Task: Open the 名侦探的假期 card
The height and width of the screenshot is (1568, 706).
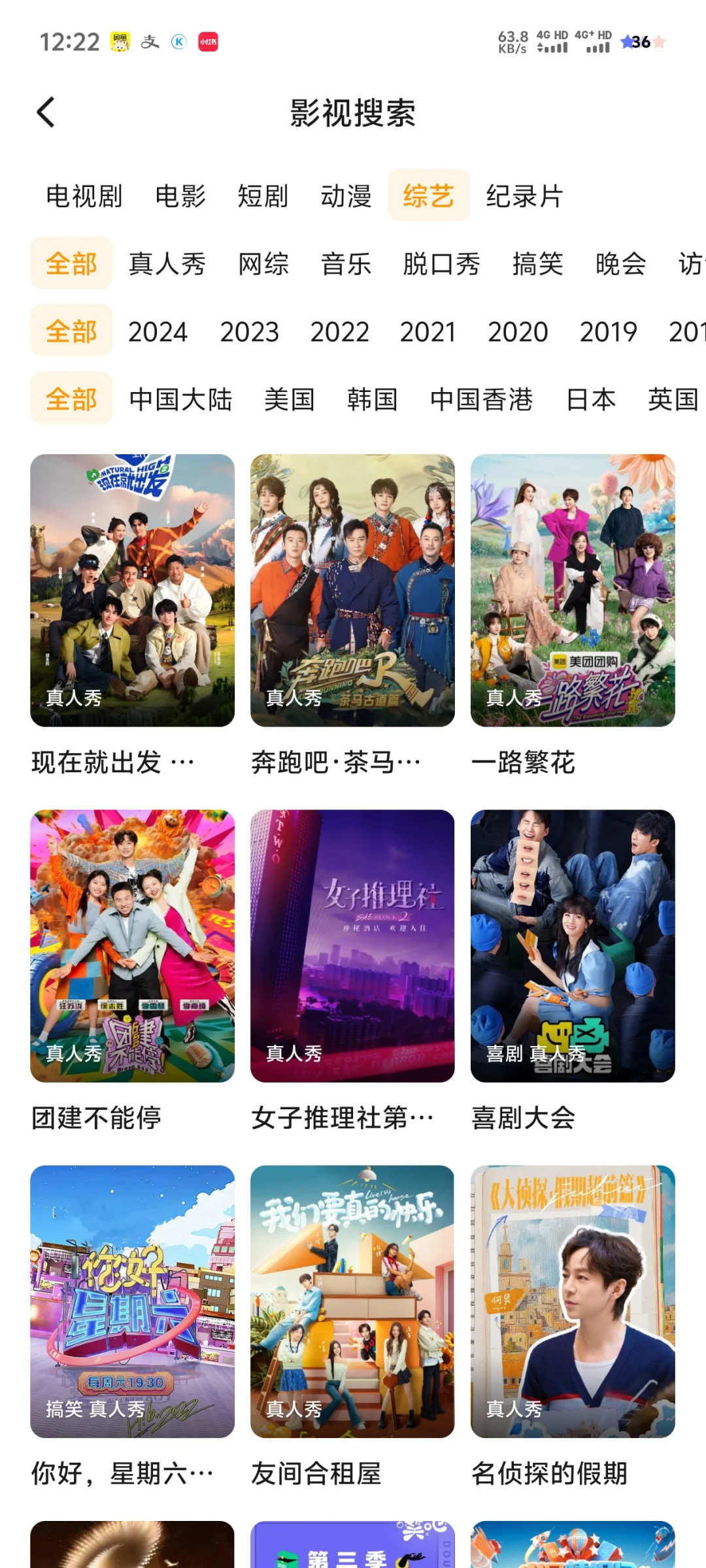Action: [x=573, y=1301]
